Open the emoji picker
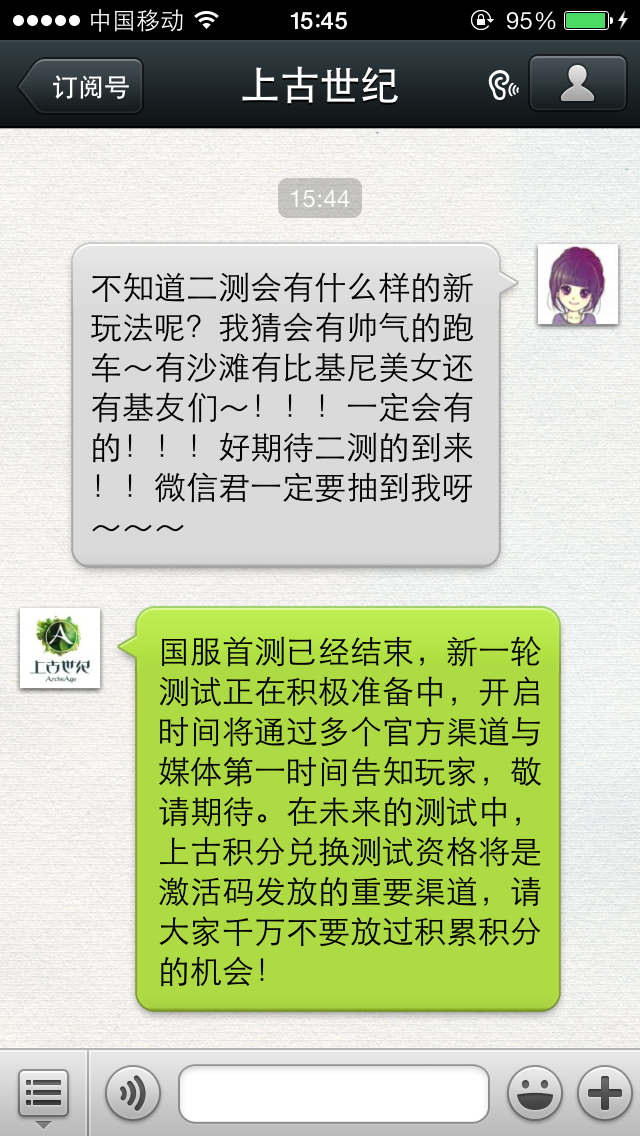 535,1093
